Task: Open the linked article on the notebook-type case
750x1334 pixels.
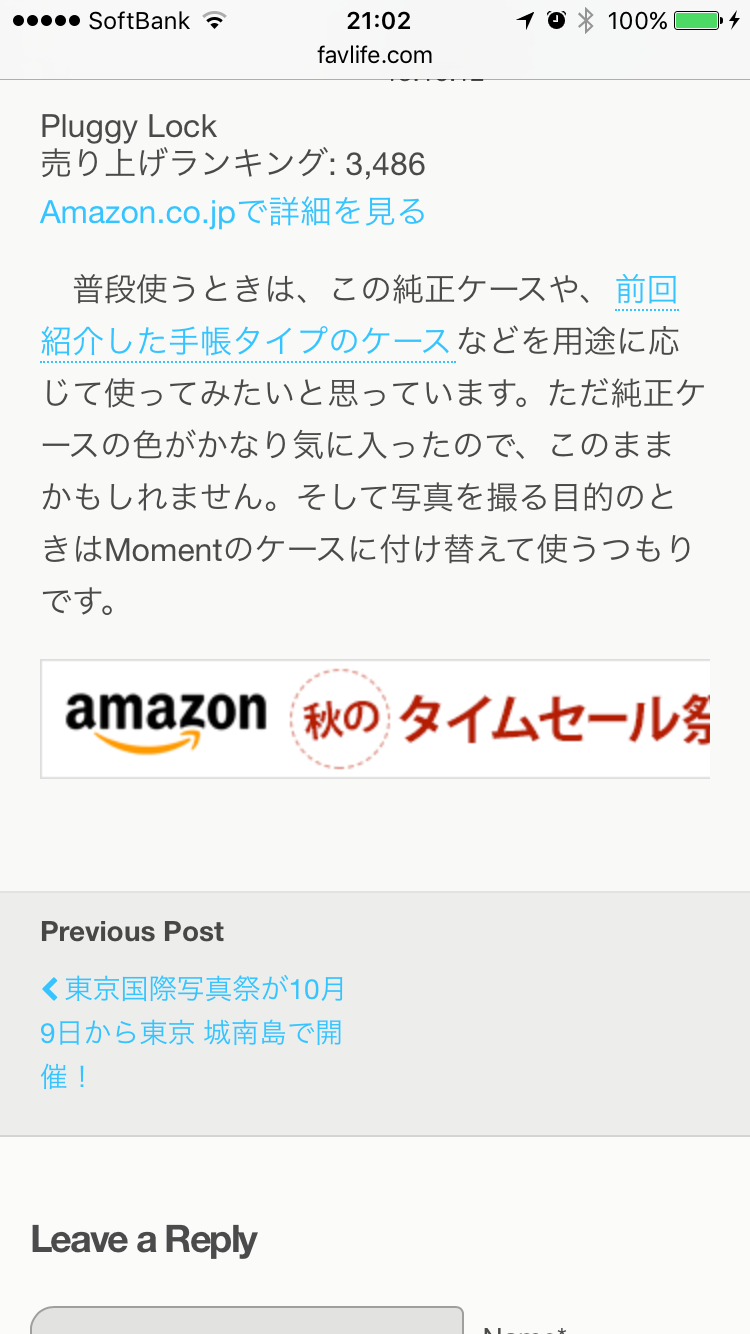Action: [x=246, y=342]
